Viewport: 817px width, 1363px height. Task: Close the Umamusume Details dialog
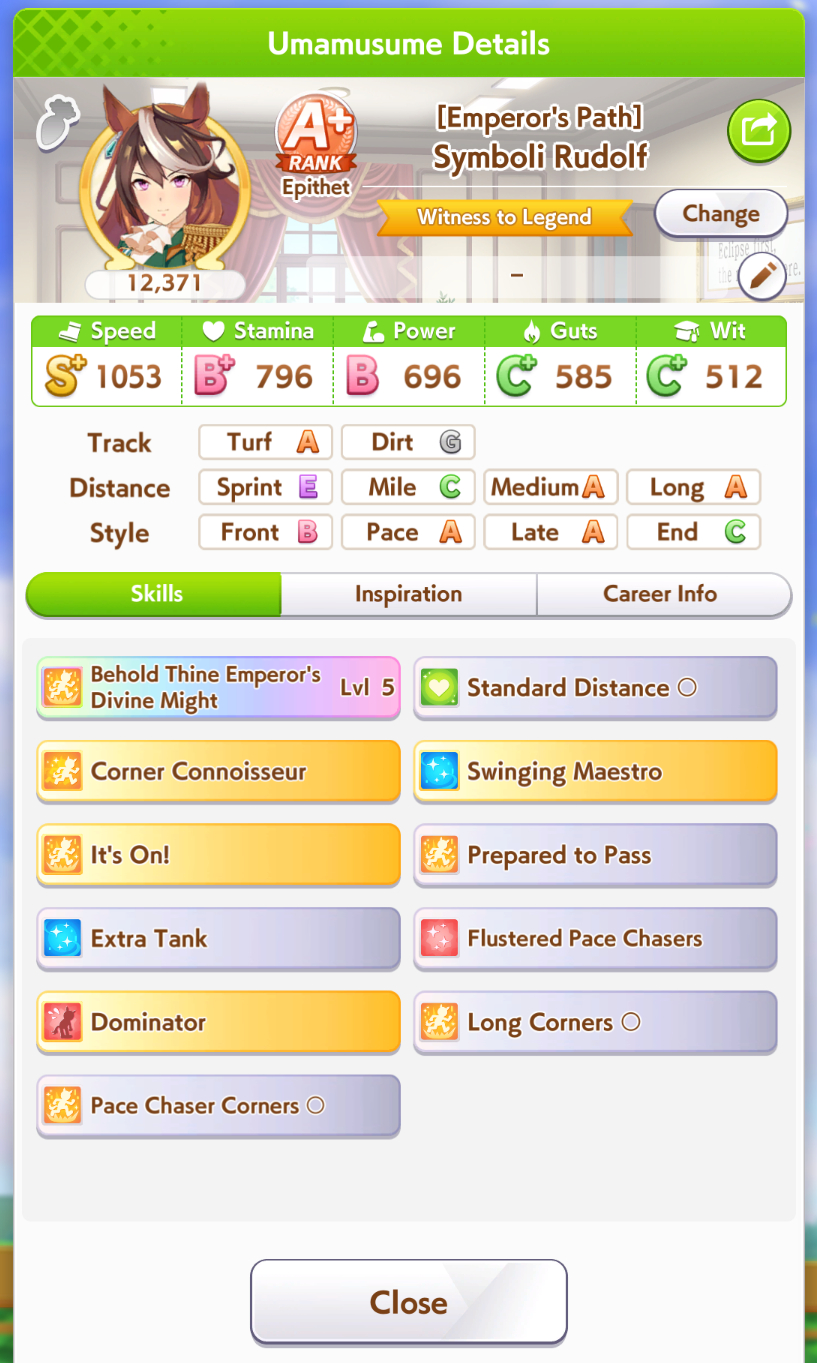click(x=408, y=1302)
